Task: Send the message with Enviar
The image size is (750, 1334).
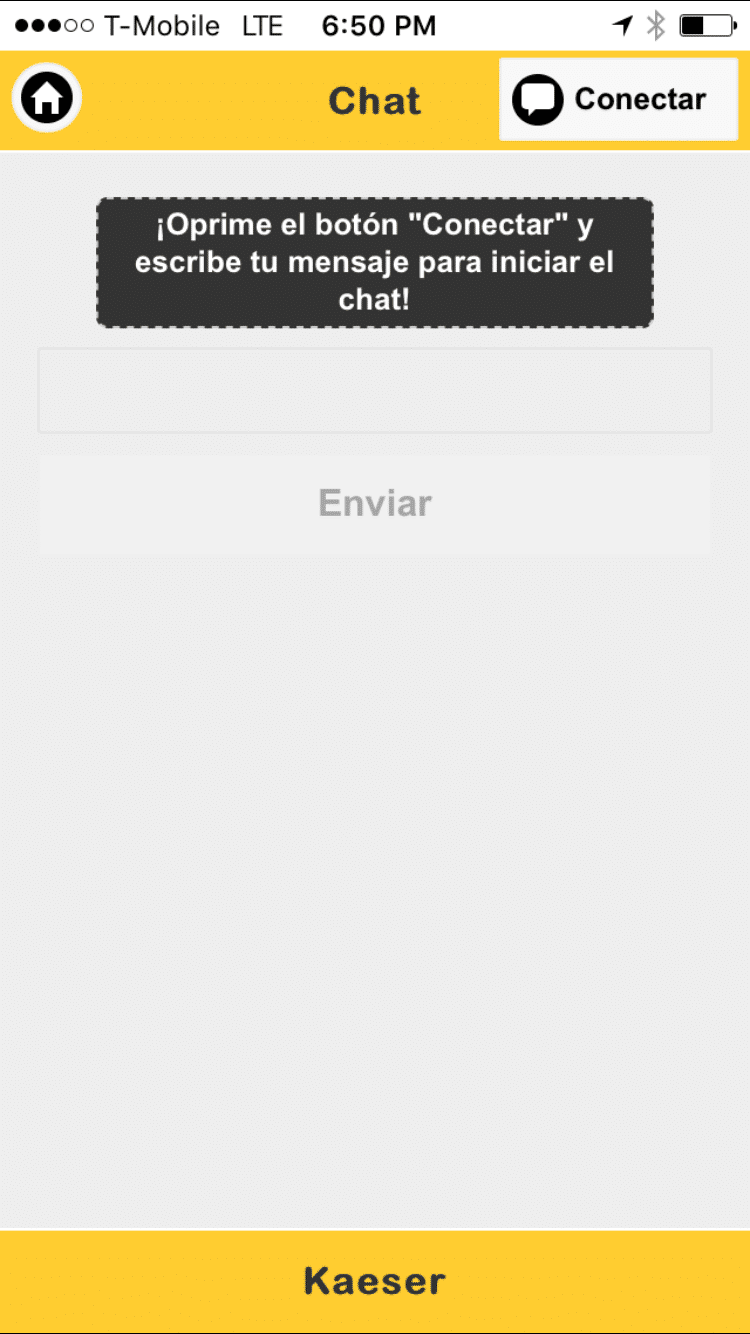Action: tap(375, 503)
